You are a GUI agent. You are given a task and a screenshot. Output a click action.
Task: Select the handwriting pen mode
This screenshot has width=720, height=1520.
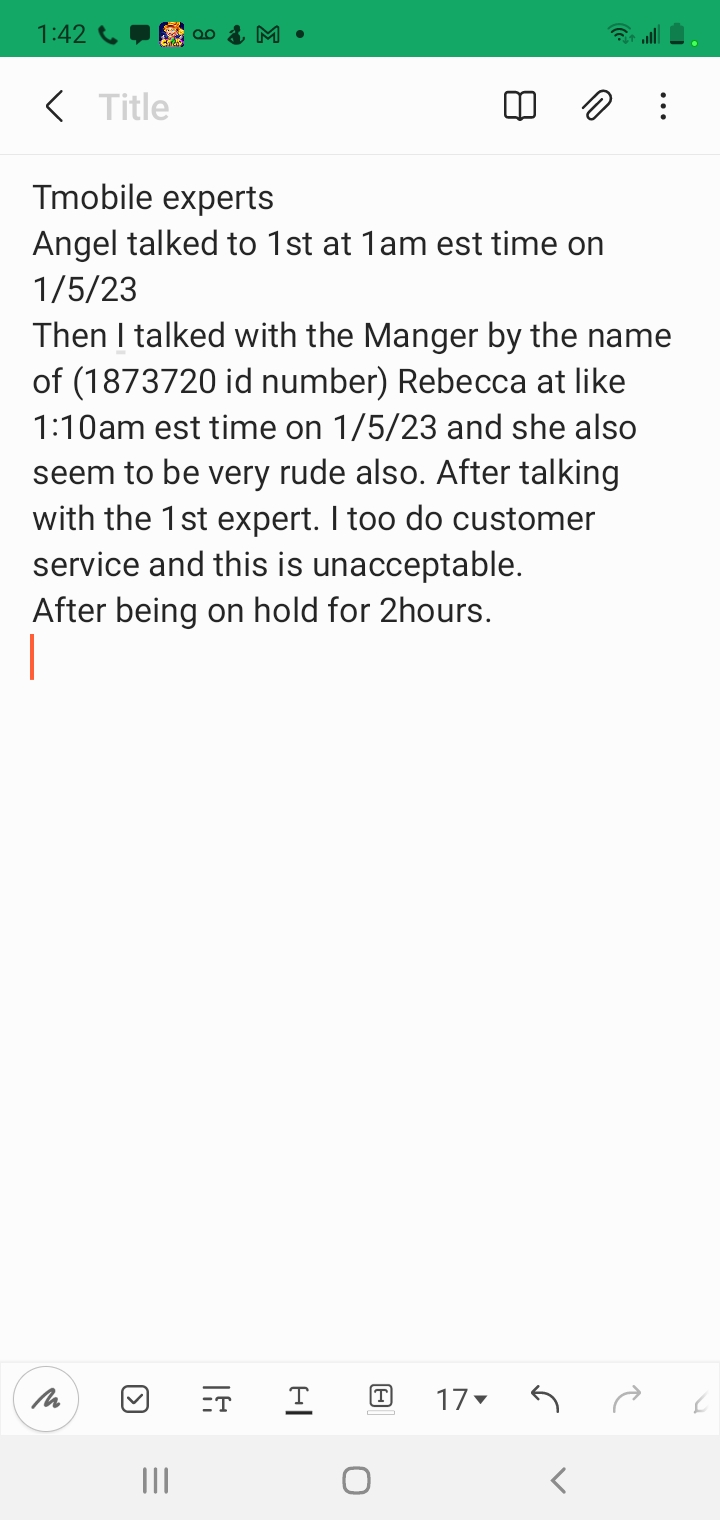45,1399
